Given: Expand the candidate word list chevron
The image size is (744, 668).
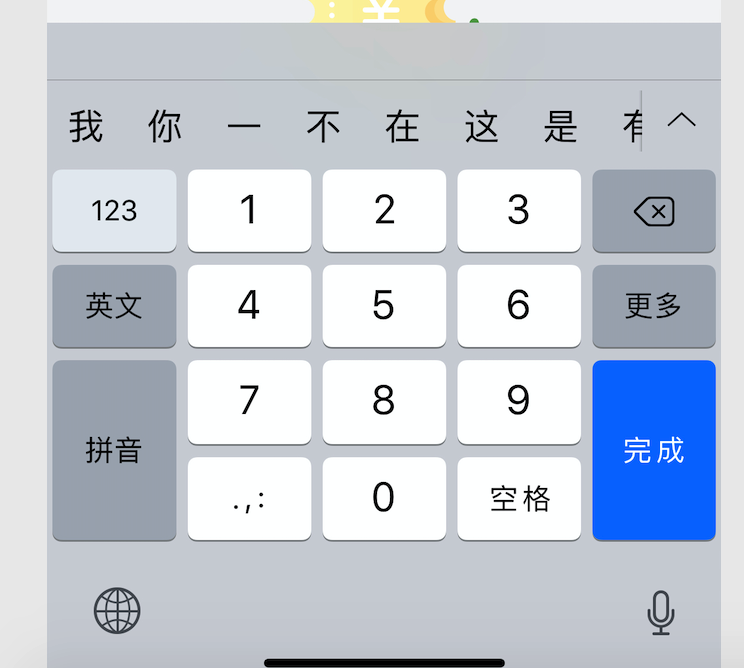Looking at the screenshot, I should [681, 120].
